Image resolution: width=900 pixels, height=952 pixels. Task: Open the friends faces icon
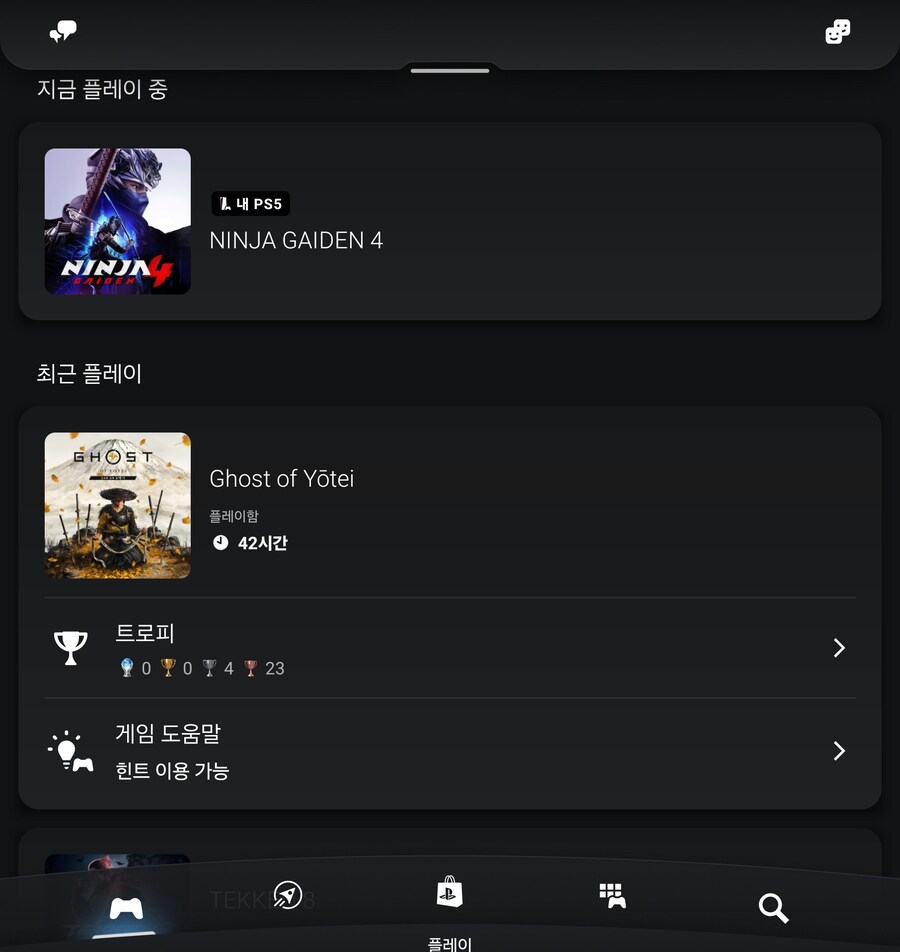click(837, 32)
